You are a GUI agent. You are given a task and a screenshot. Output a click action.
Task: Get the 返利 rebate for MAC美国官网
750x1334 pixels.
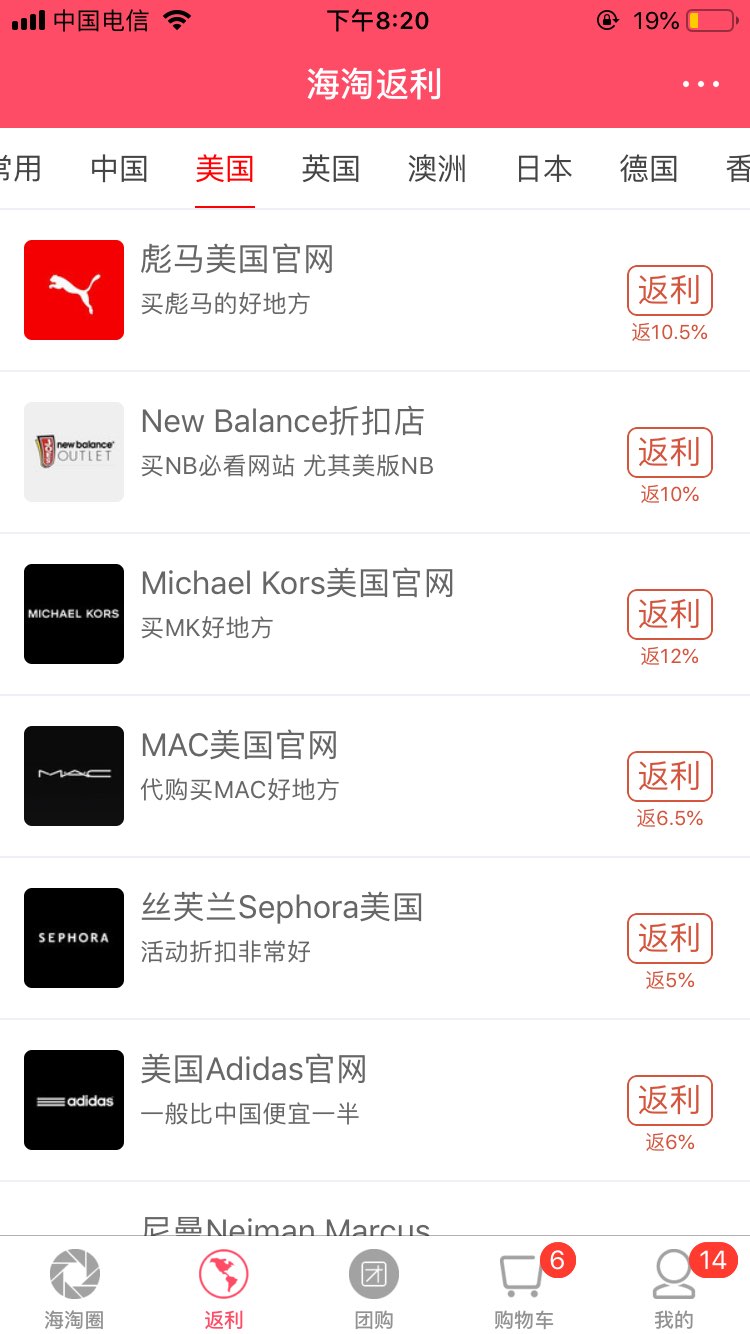(x=670, y=777)
